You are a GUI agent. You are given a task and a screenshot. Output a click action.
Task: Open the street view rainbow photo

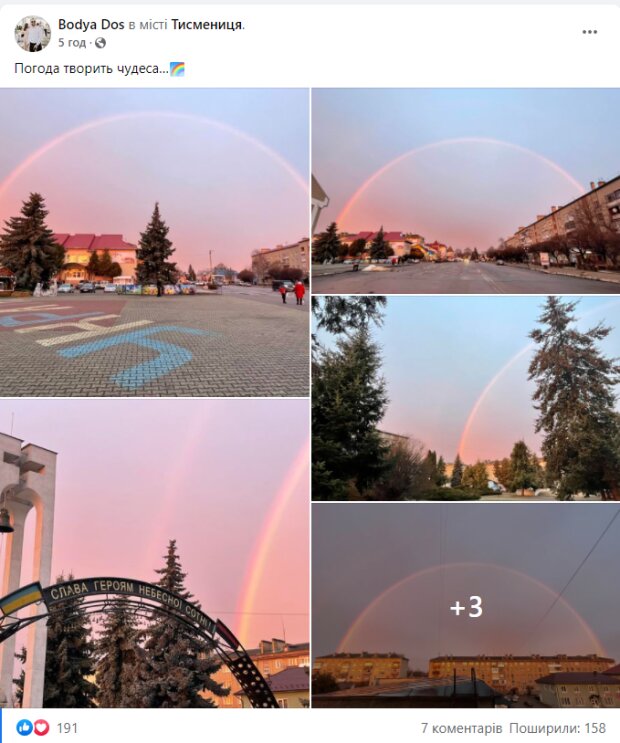[x=465, y=190]
